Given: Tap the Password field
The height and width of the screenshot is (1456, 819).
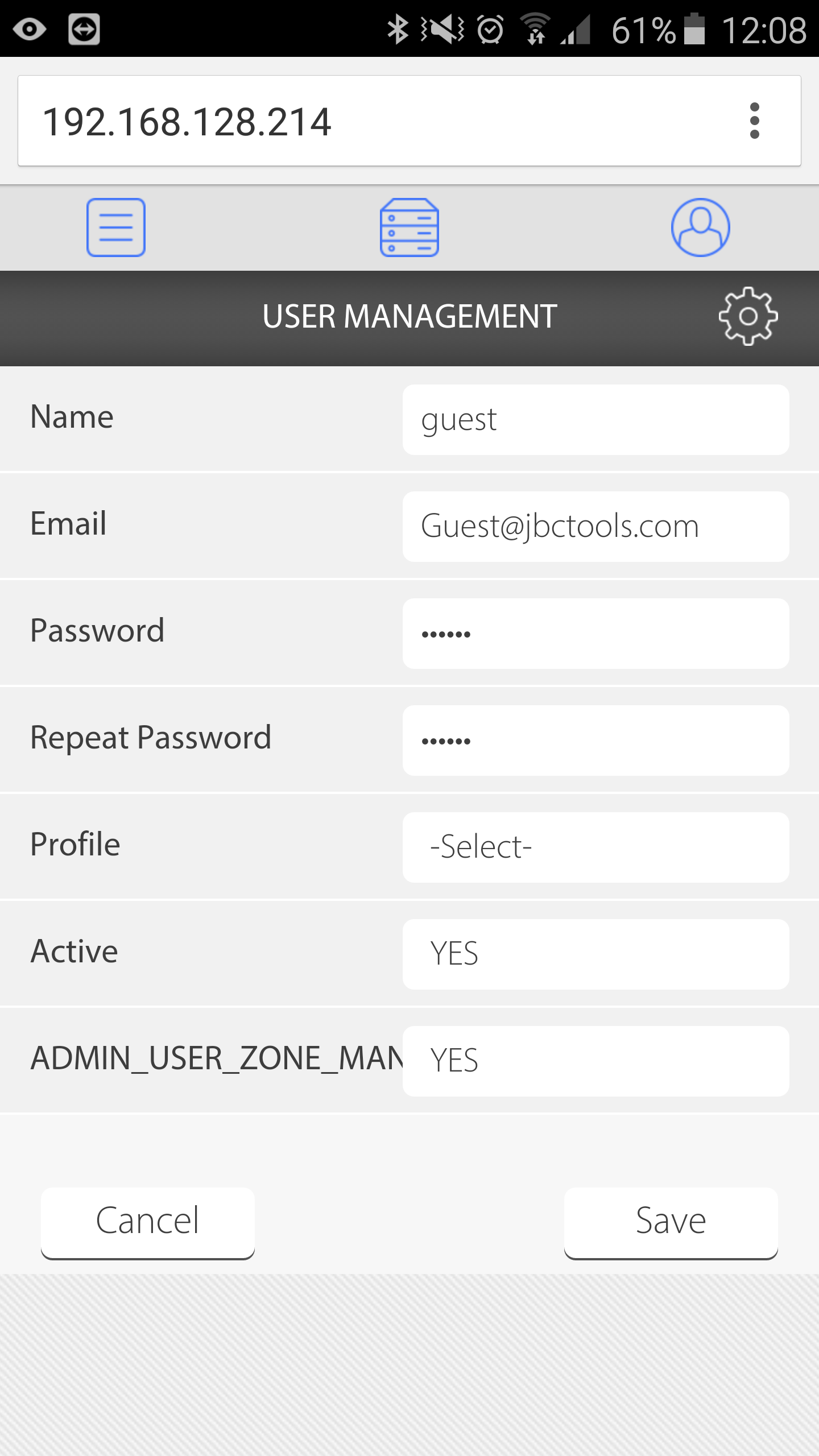Looking at the screenshot, I should pyautogui.click(x=596, y=634).
